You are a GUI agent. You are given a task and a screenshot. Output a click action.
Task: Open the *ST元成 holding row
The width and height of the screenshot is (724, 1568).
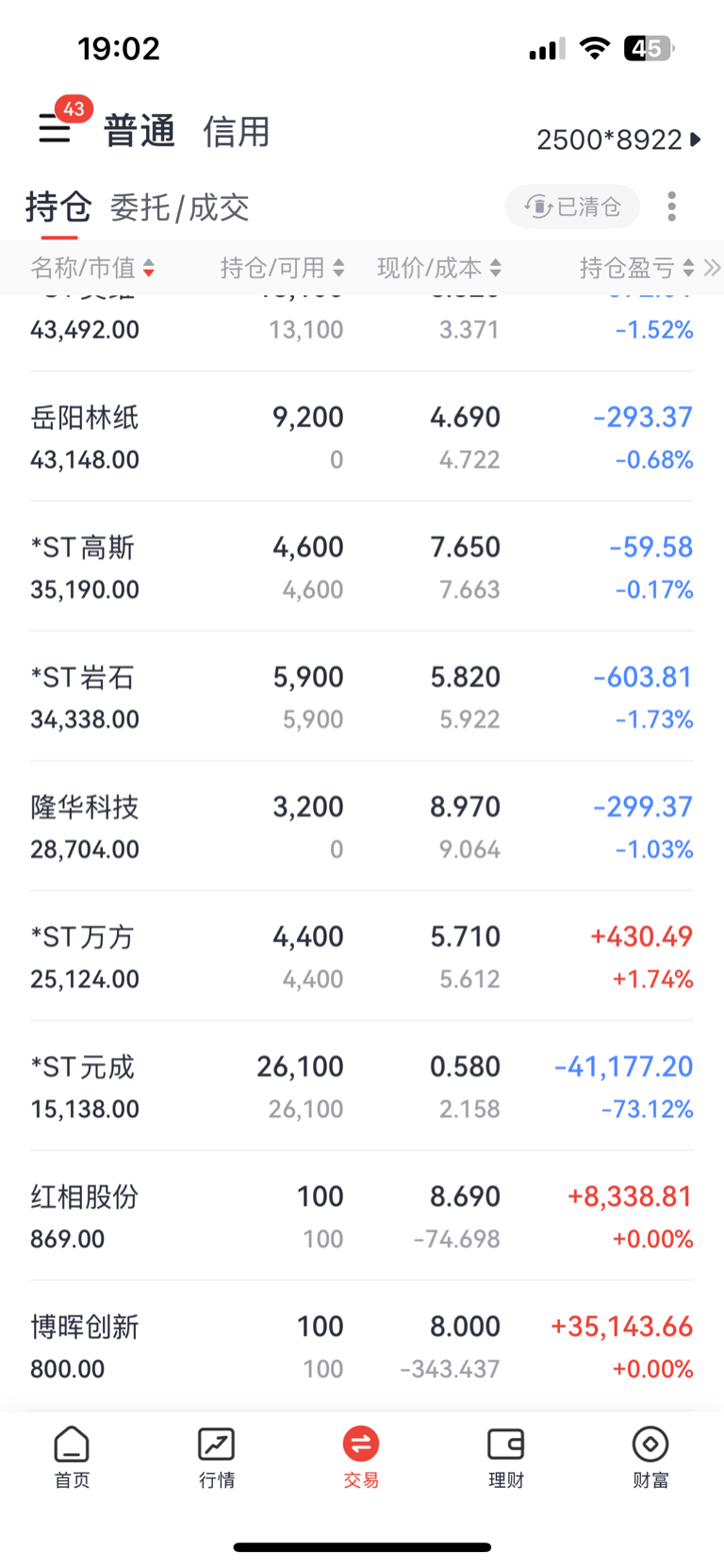click(362, 1086)
